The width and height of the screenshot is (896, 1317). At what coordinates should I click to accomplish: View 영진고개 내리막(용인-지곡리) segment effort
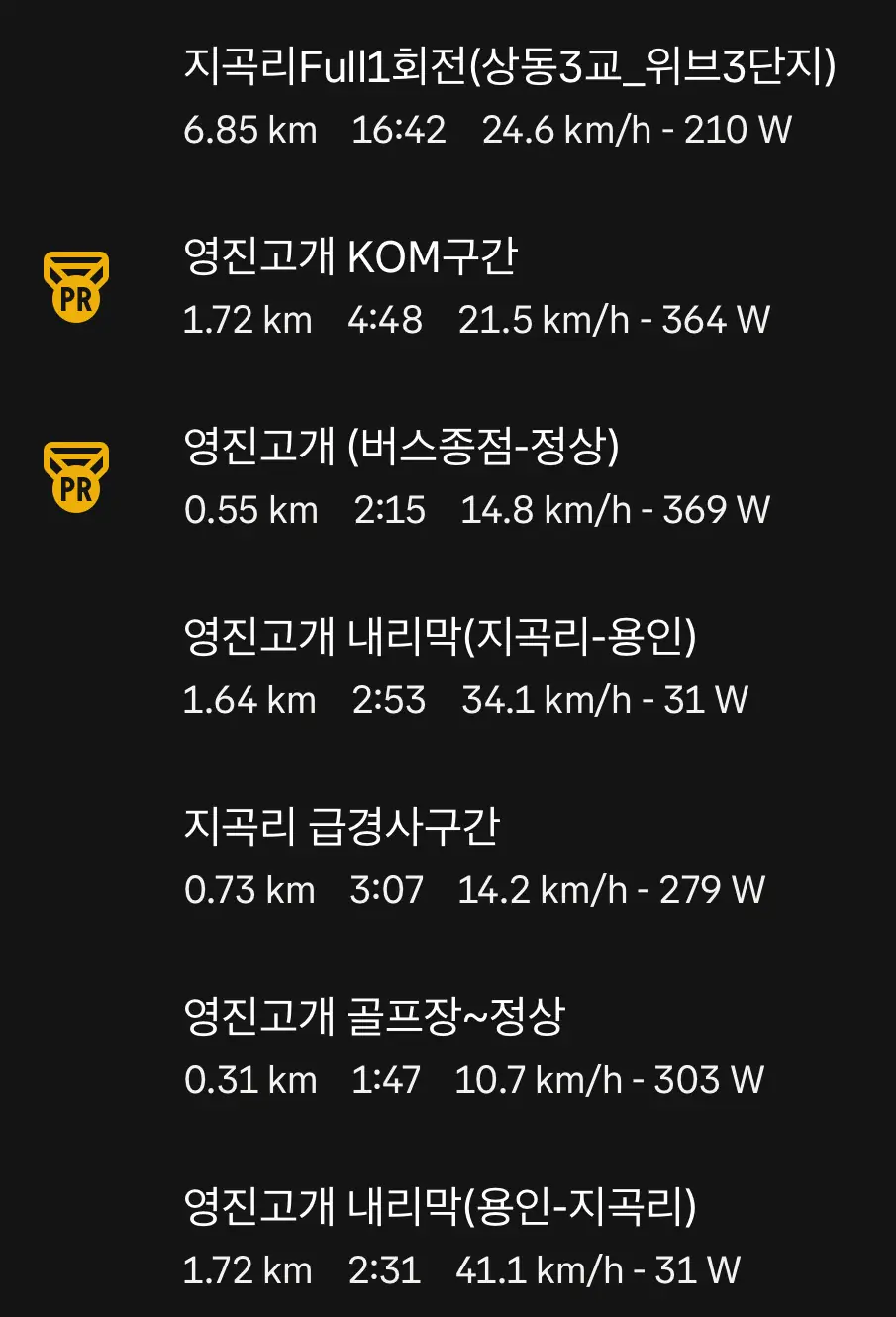coord(440,1207)
